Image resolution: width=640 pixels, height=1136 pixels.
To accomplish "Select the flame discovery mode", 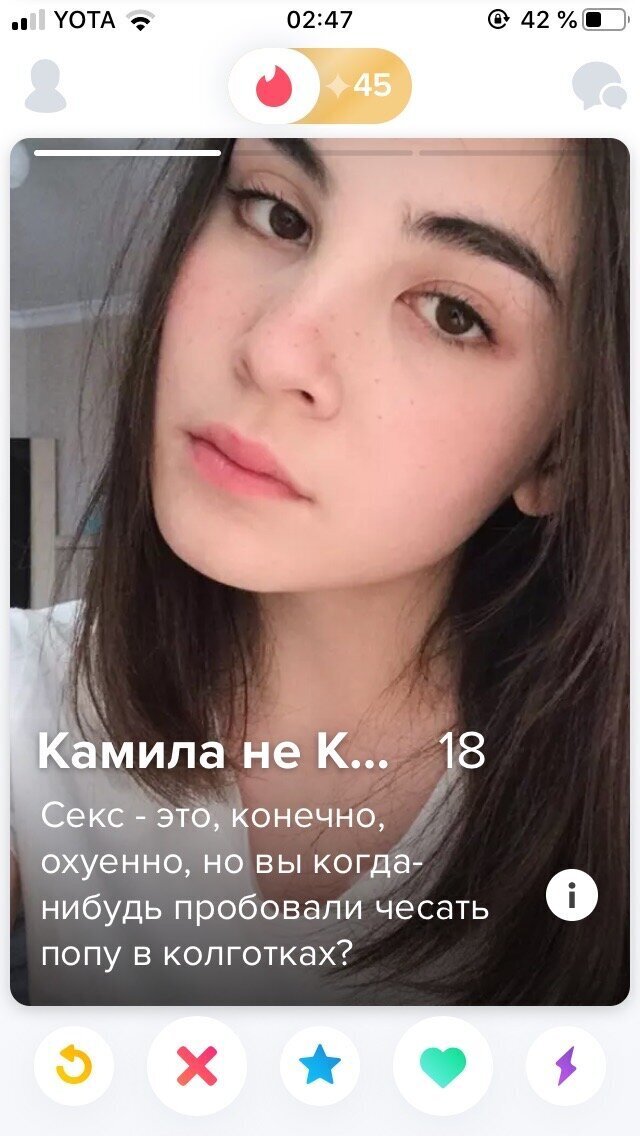I will click(272, 87).
